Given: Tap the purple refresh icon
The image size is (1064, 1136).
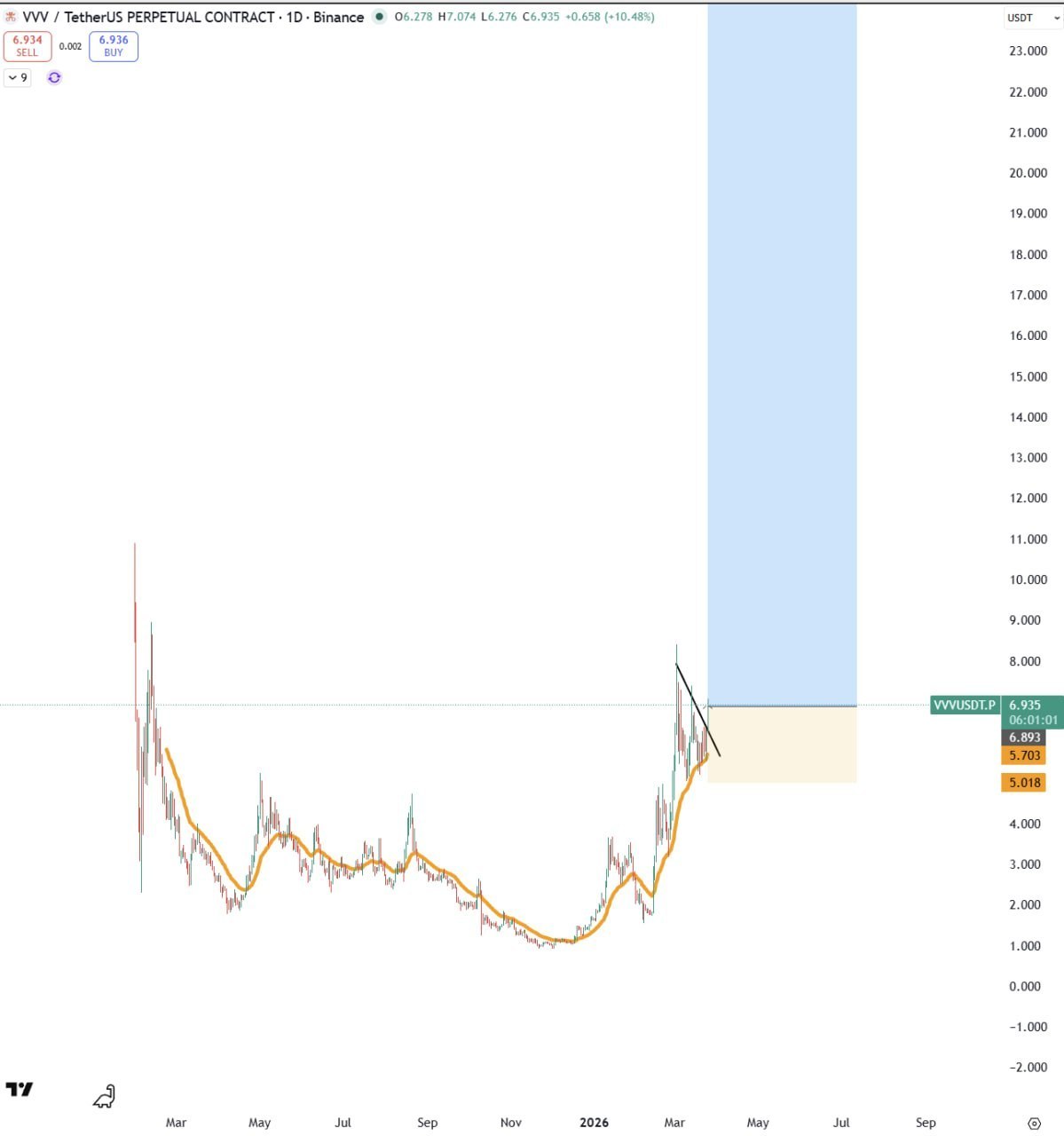Looking at the screenshot, I should click(54, 78).
